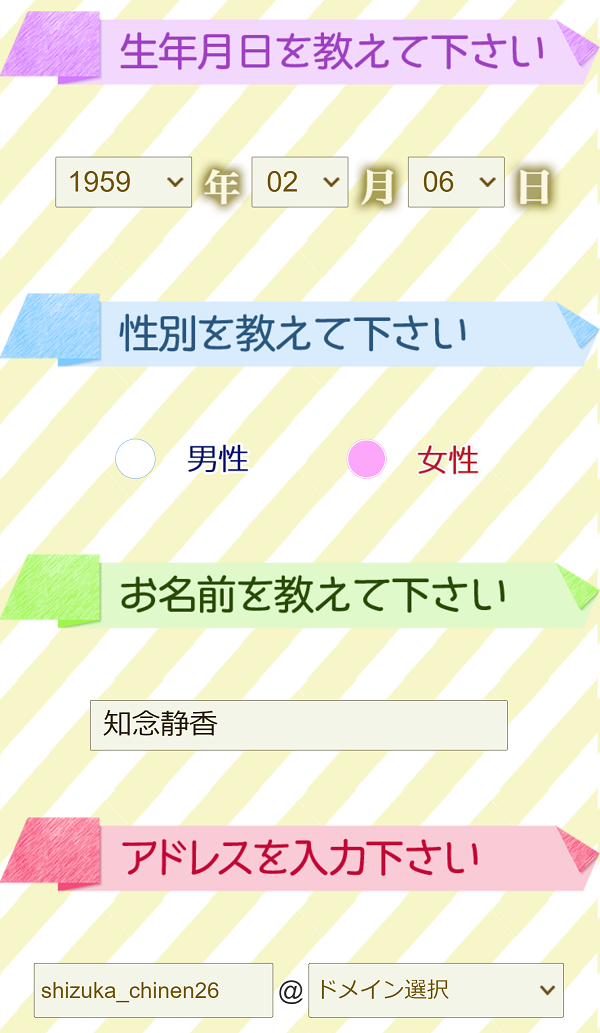Open the birth day dropdown showing 06

pos(456,182)
